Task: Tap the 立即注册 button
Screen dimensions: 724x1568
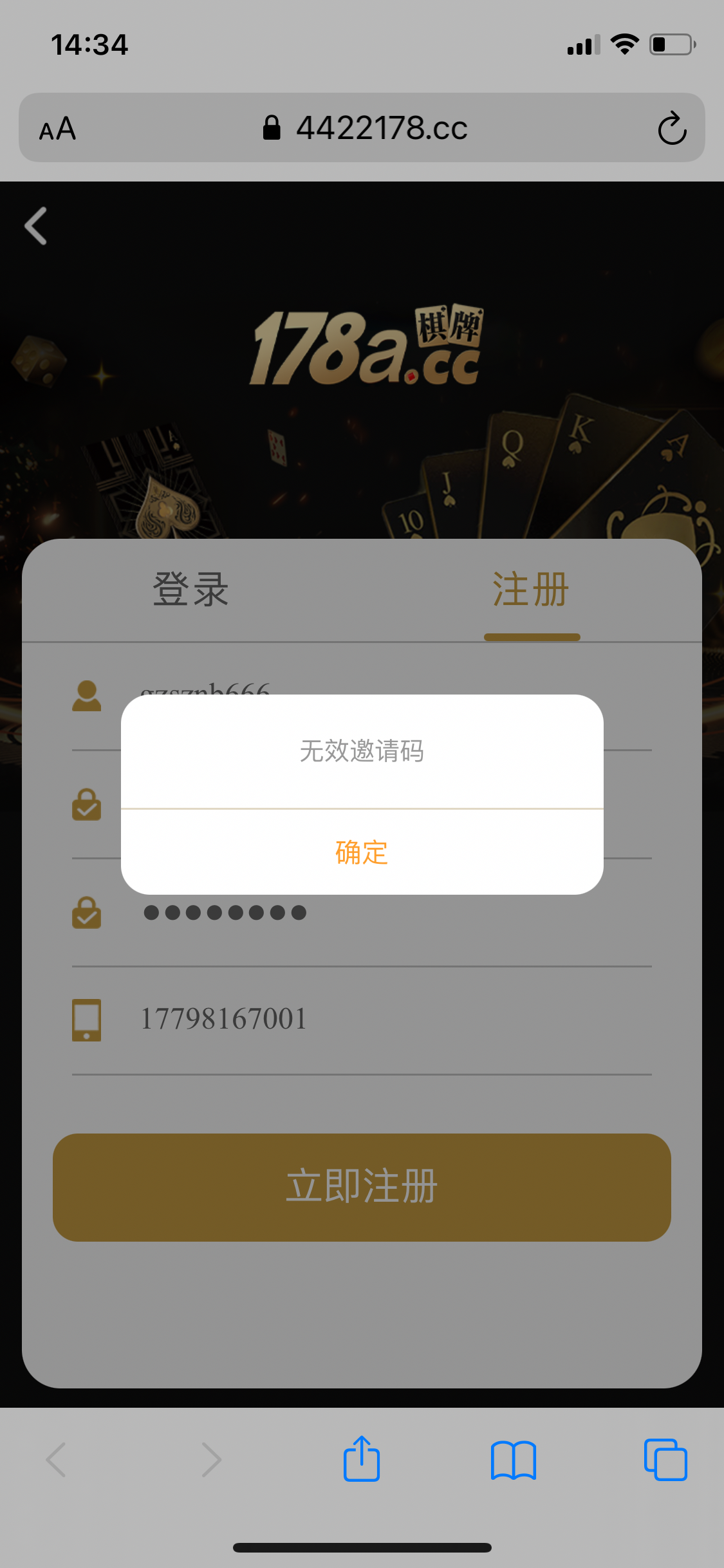Action: pyautogui.click(x=362, y=1187)
